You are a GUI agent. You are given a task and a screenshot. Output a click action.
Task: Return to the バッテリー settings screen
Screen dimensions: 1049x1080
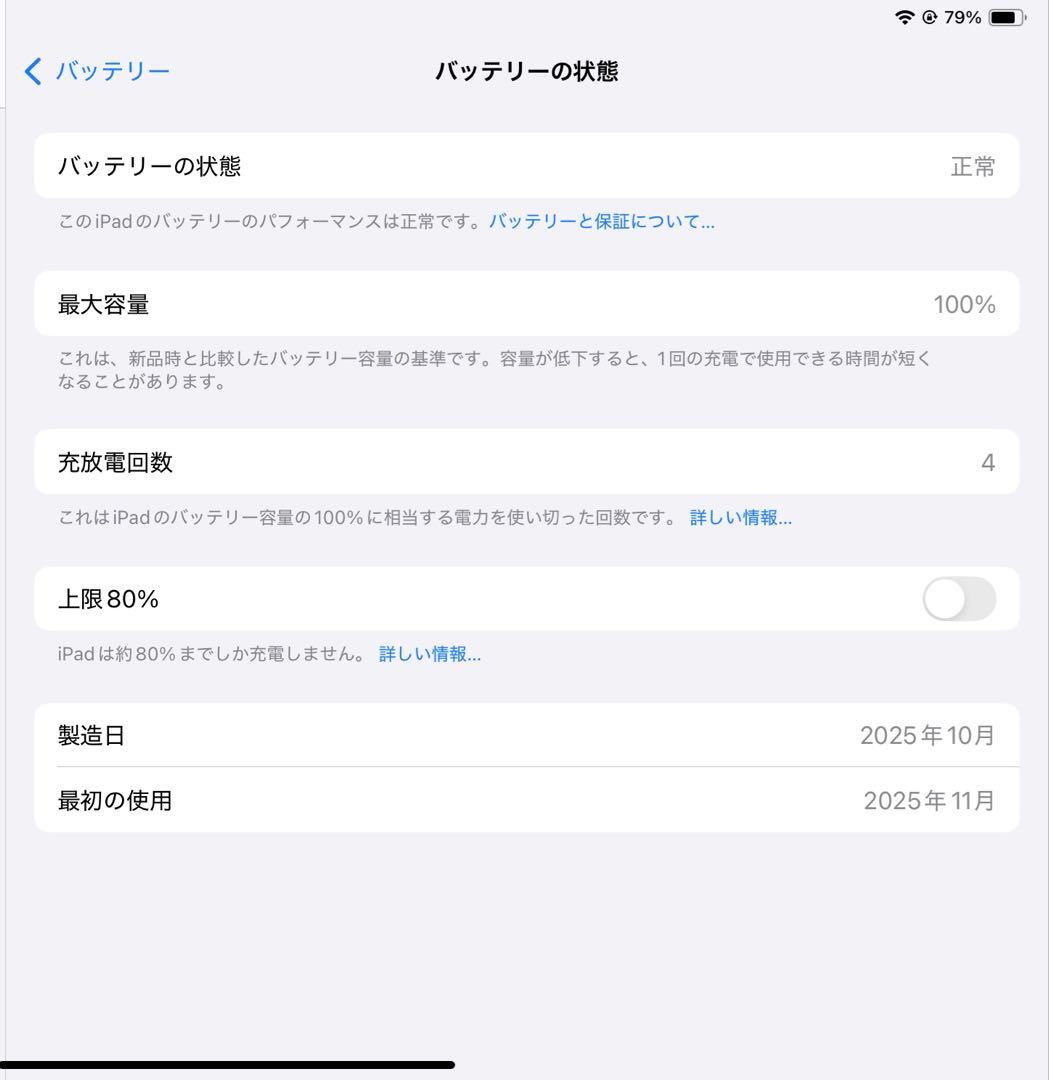pos(95,71)
